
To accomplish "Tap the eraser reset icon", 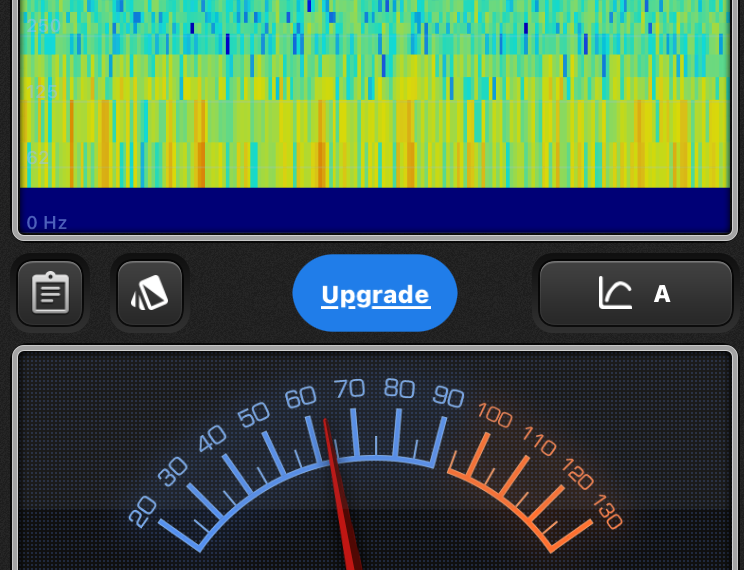I will click(150, 293).
